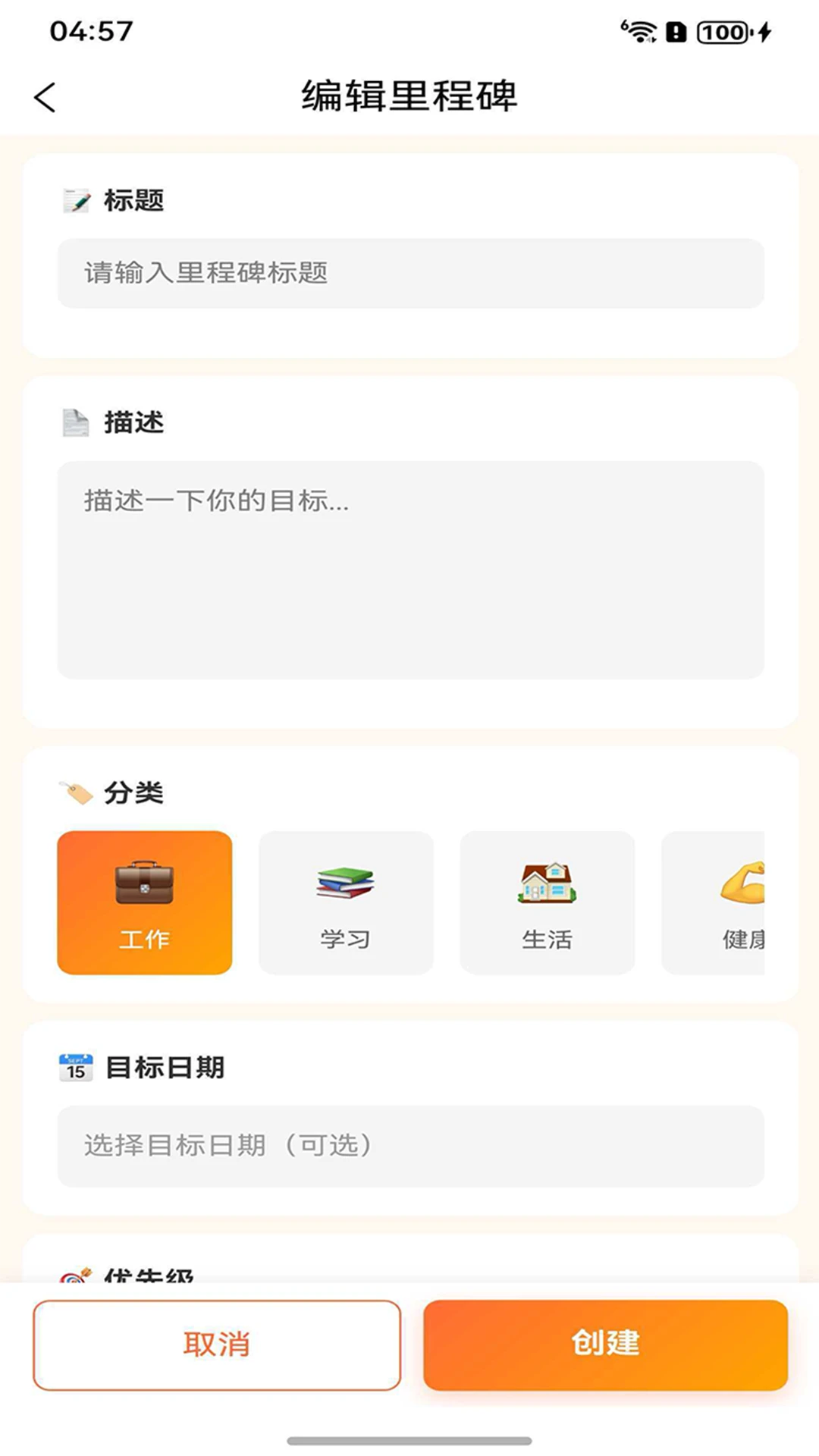Open the 选择目标日期 date picker
The width and height of the screenshot is (819, 1456).
[x=409, y=1146]
